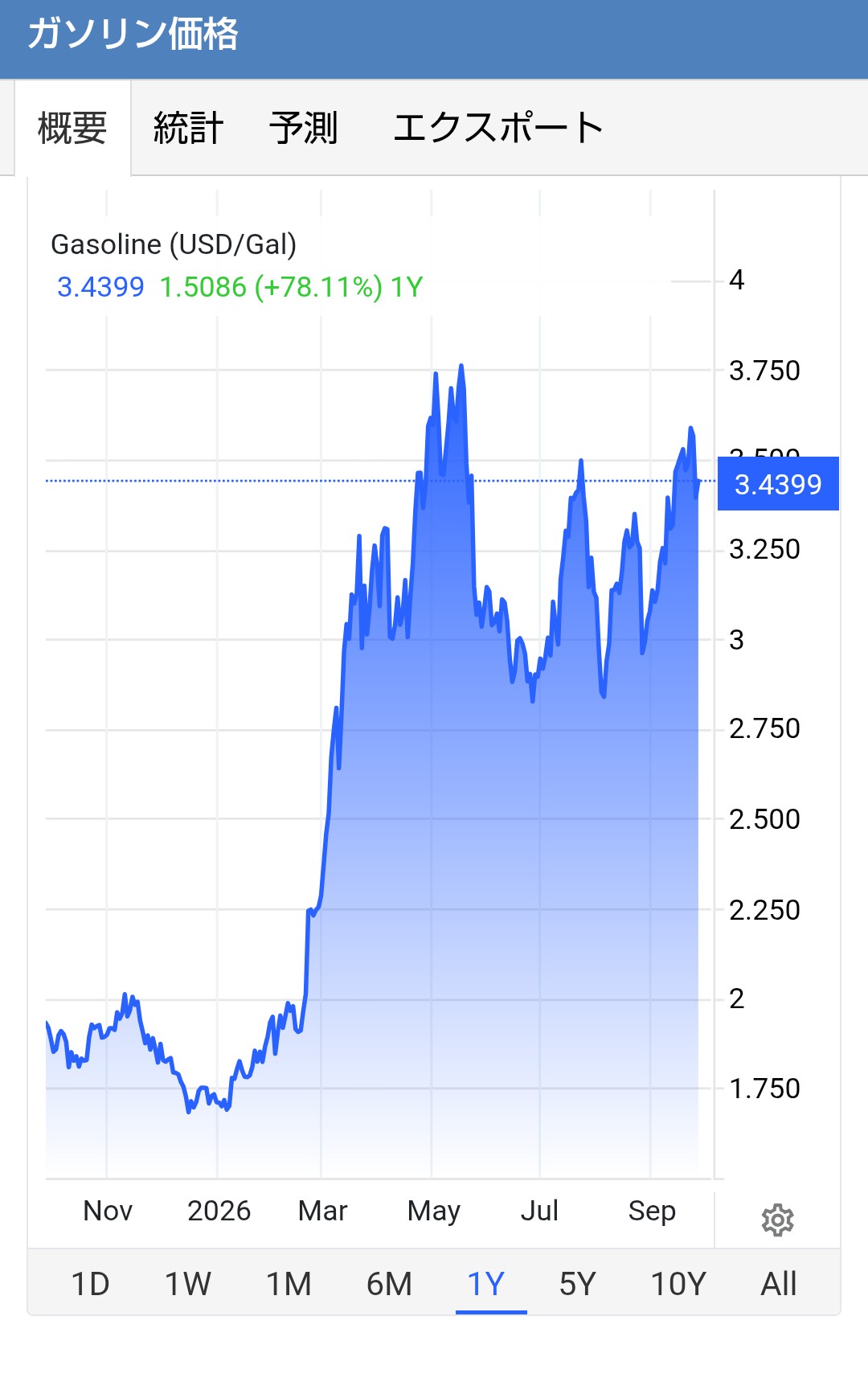This screenshot has width=868, height=1390.
Task: Set chart range to 1D
Action: coord(90,1284)
